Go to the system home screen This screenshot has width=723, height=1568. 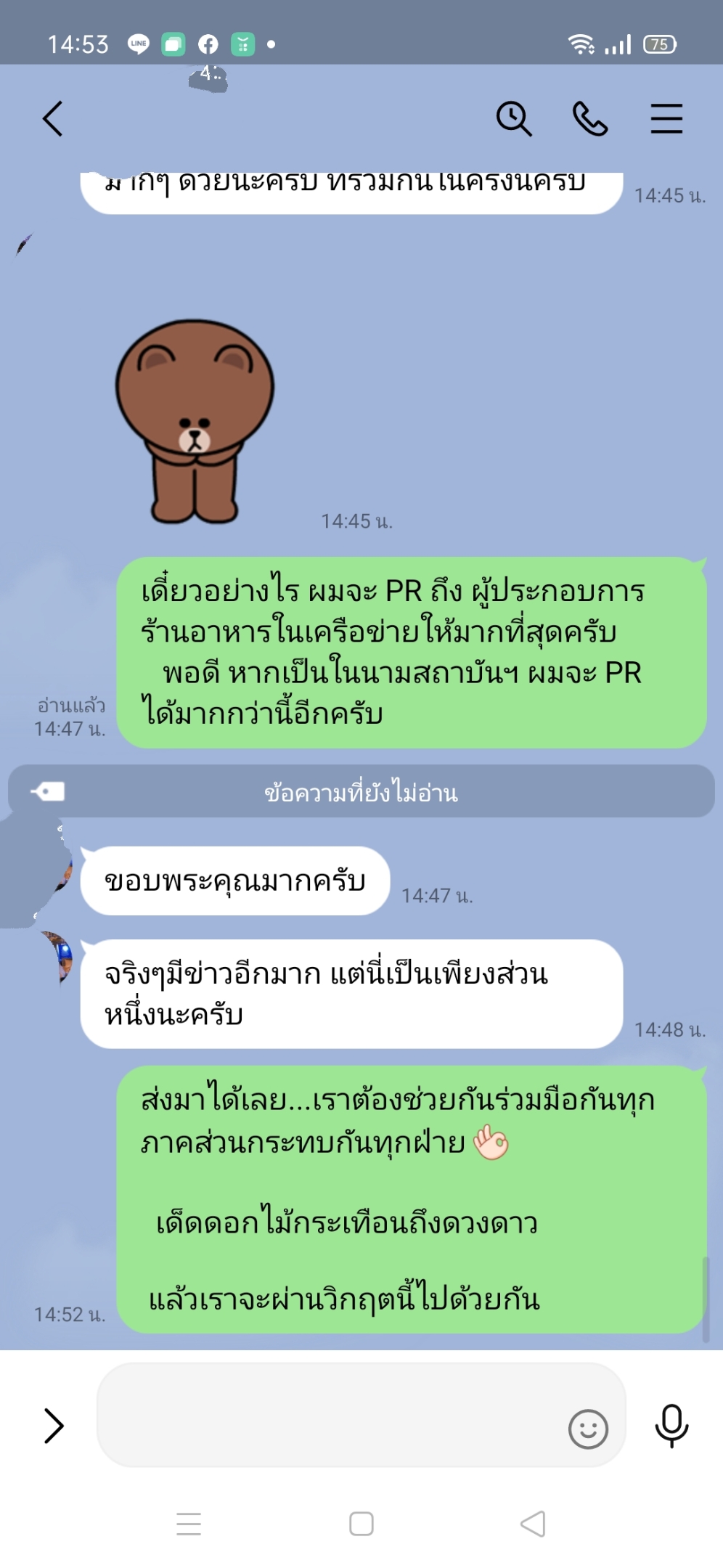pos(361,1524)
